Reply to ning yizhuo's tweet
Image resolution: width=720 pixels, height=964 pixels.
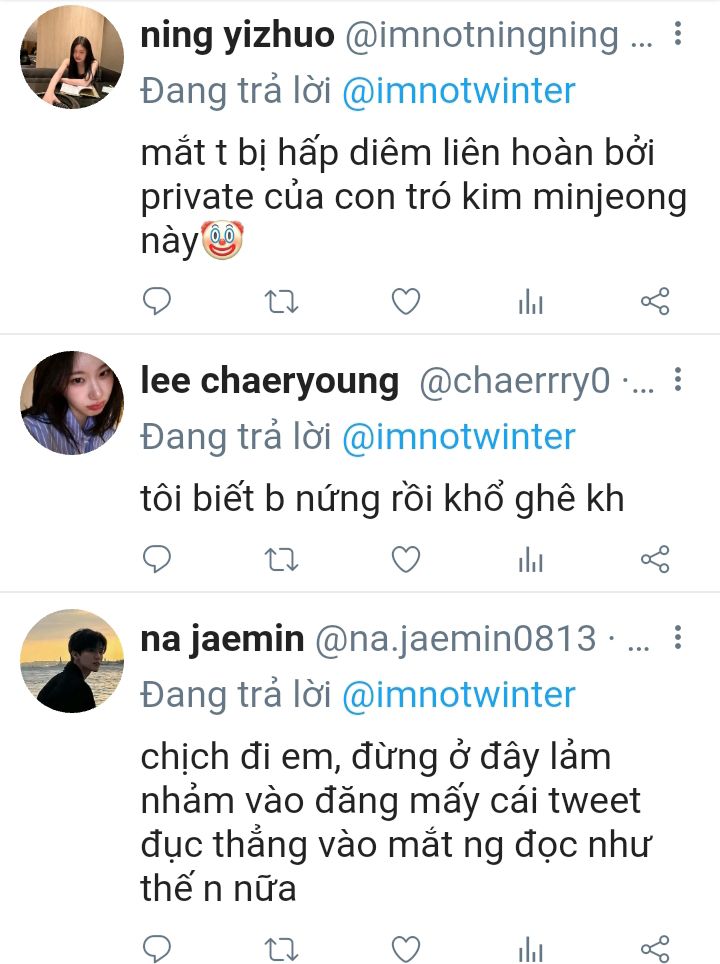tap(156, 301)
